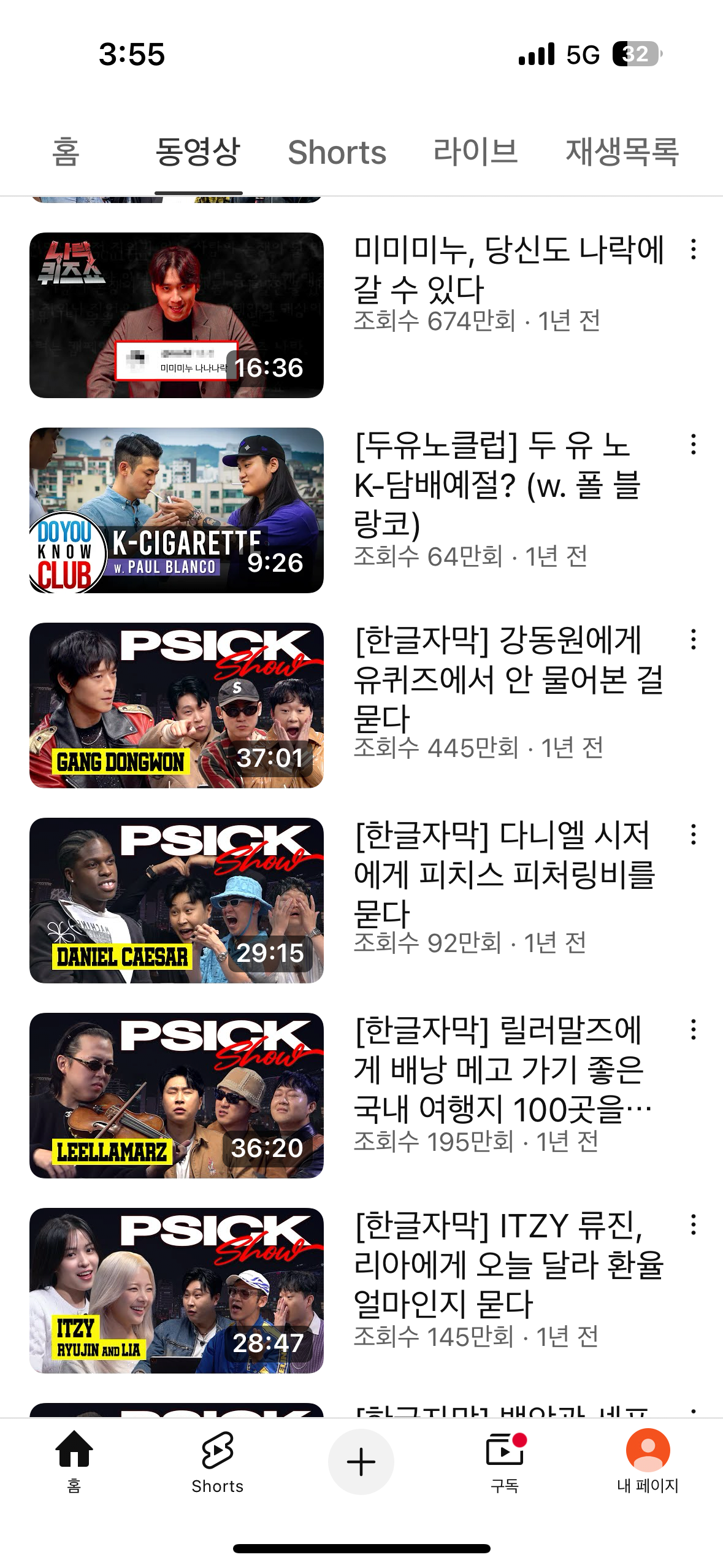The height and width of the screenshot is (1568, 723).
Task: Play the 강동원 PSICK Show video
Action: (176, 705)
